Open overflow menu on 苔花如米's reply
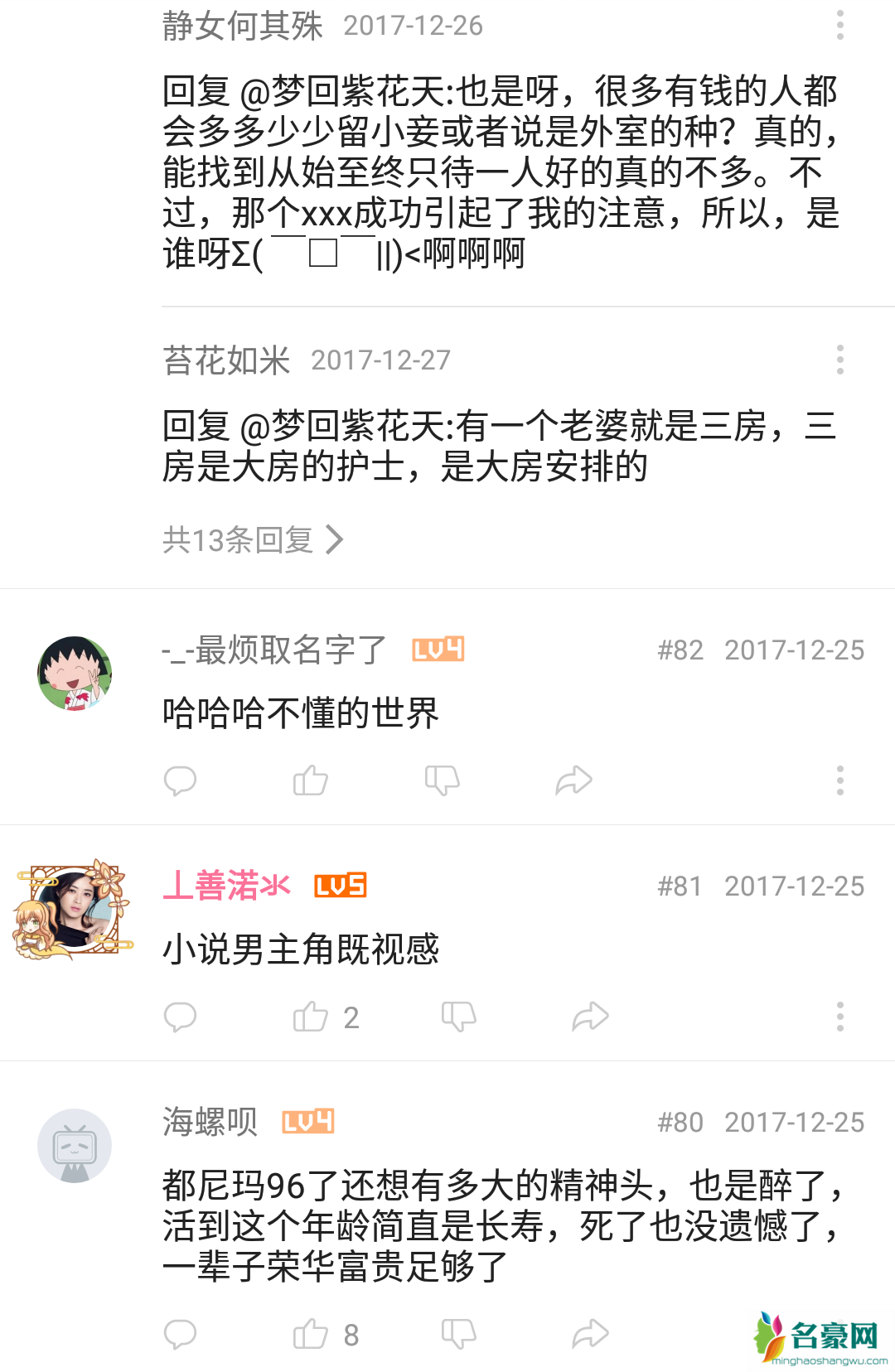Image resolution: width=895 pixels, height=1372 pixels. [x=839, y=360]
